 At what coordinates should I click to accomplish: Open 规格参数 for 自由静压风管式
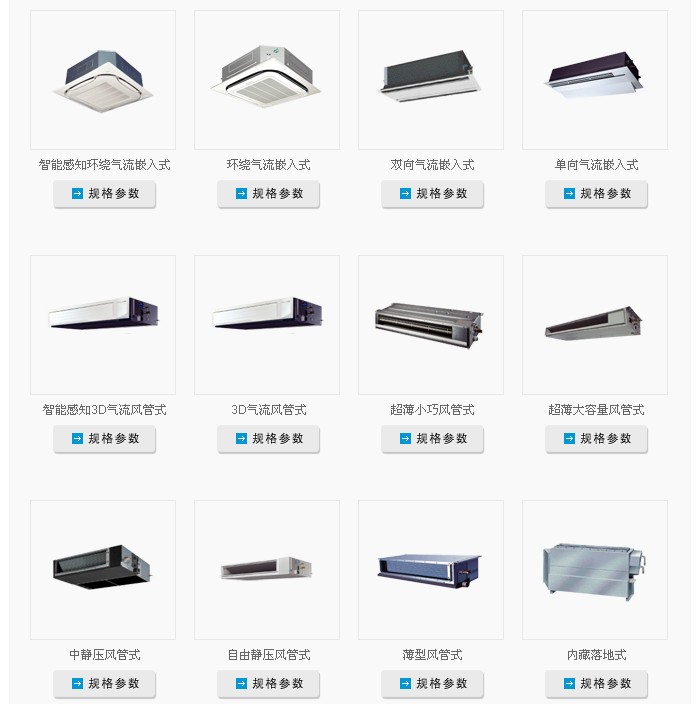tap(268, 684)
